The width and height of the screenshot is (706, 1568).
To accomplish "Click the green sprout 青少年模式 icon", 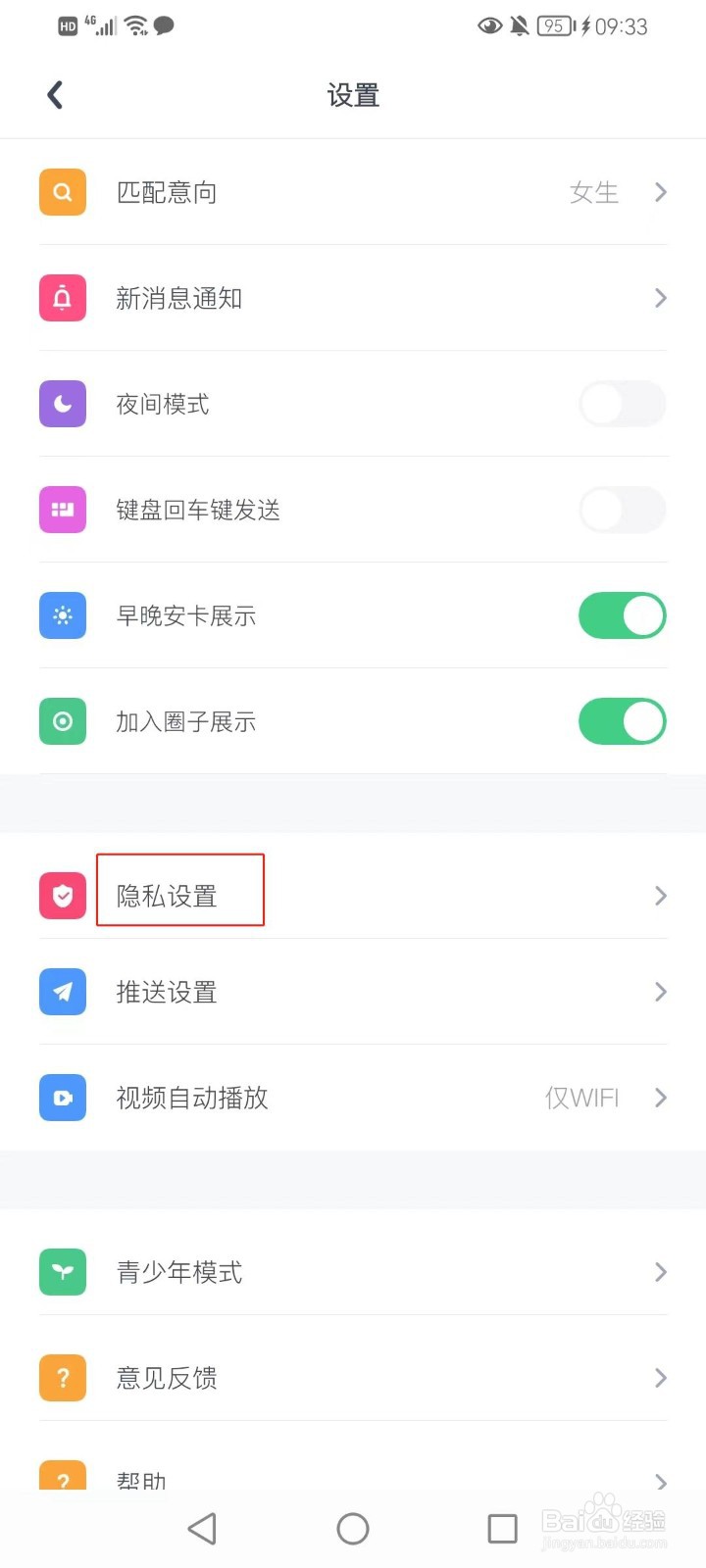I will point(62,1272).
